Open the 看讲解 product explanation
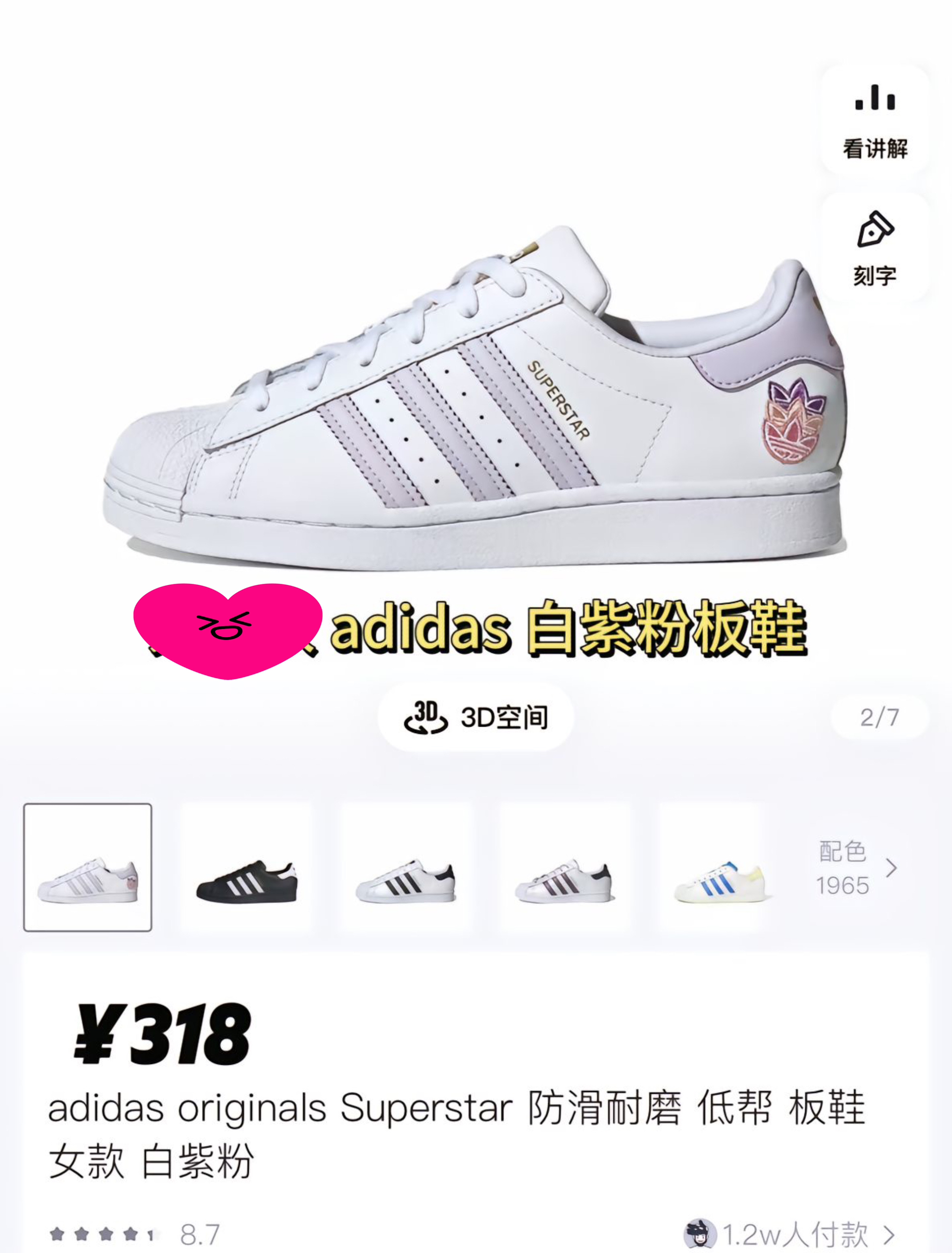This screenshot has height=1253, width=952. 875,120
